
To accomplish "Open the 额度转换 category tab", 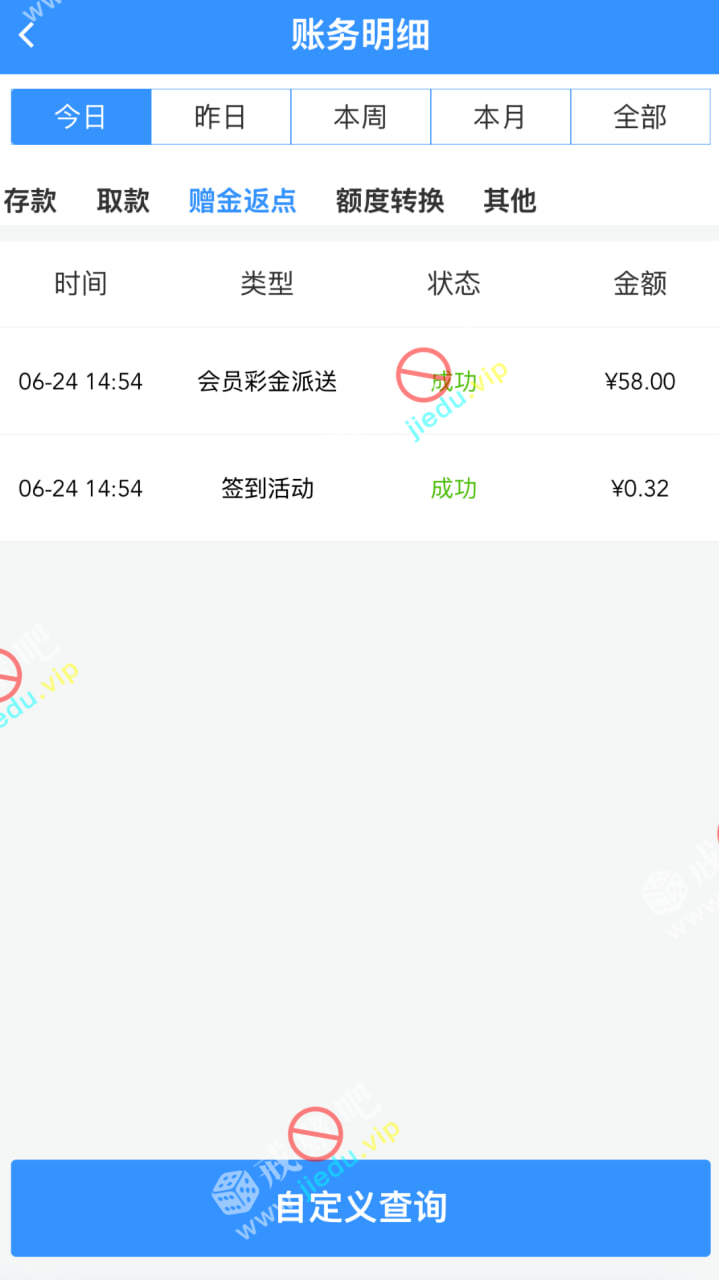I will coord(390,201).
